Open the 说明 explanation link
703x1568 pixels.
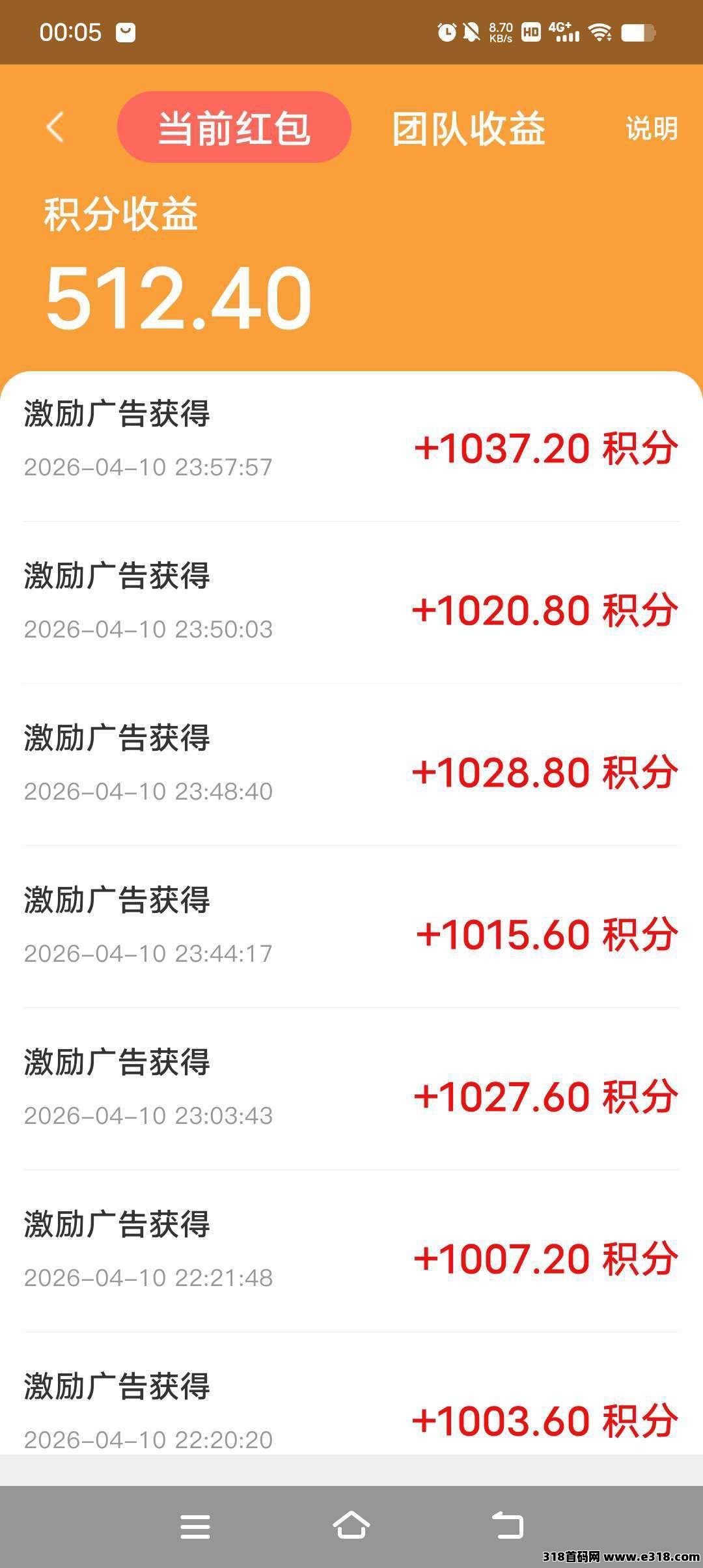click(x=651, y=128)
